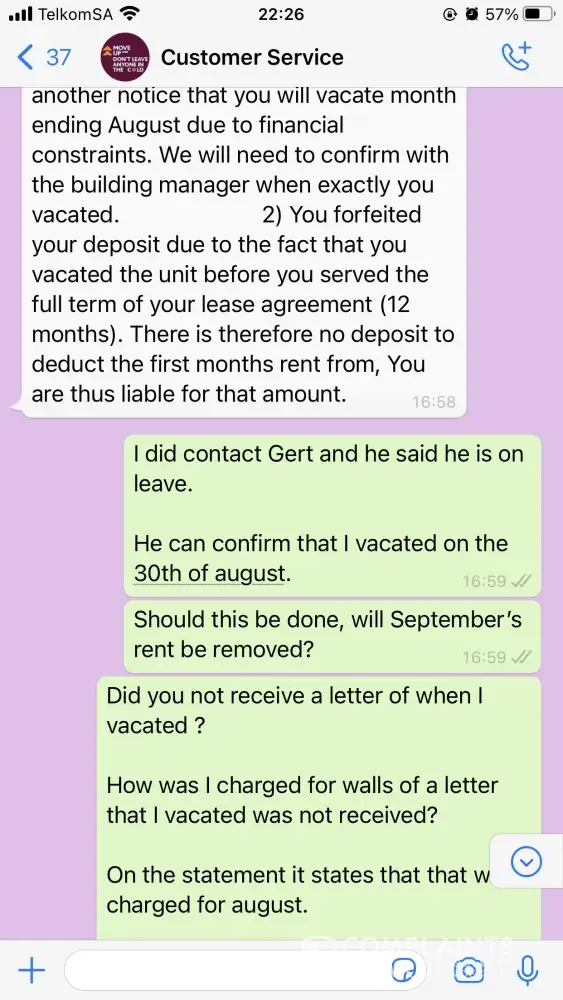Start a call with Customer Service
This screenshot has width=563, height=1000.
coord(516,57)
